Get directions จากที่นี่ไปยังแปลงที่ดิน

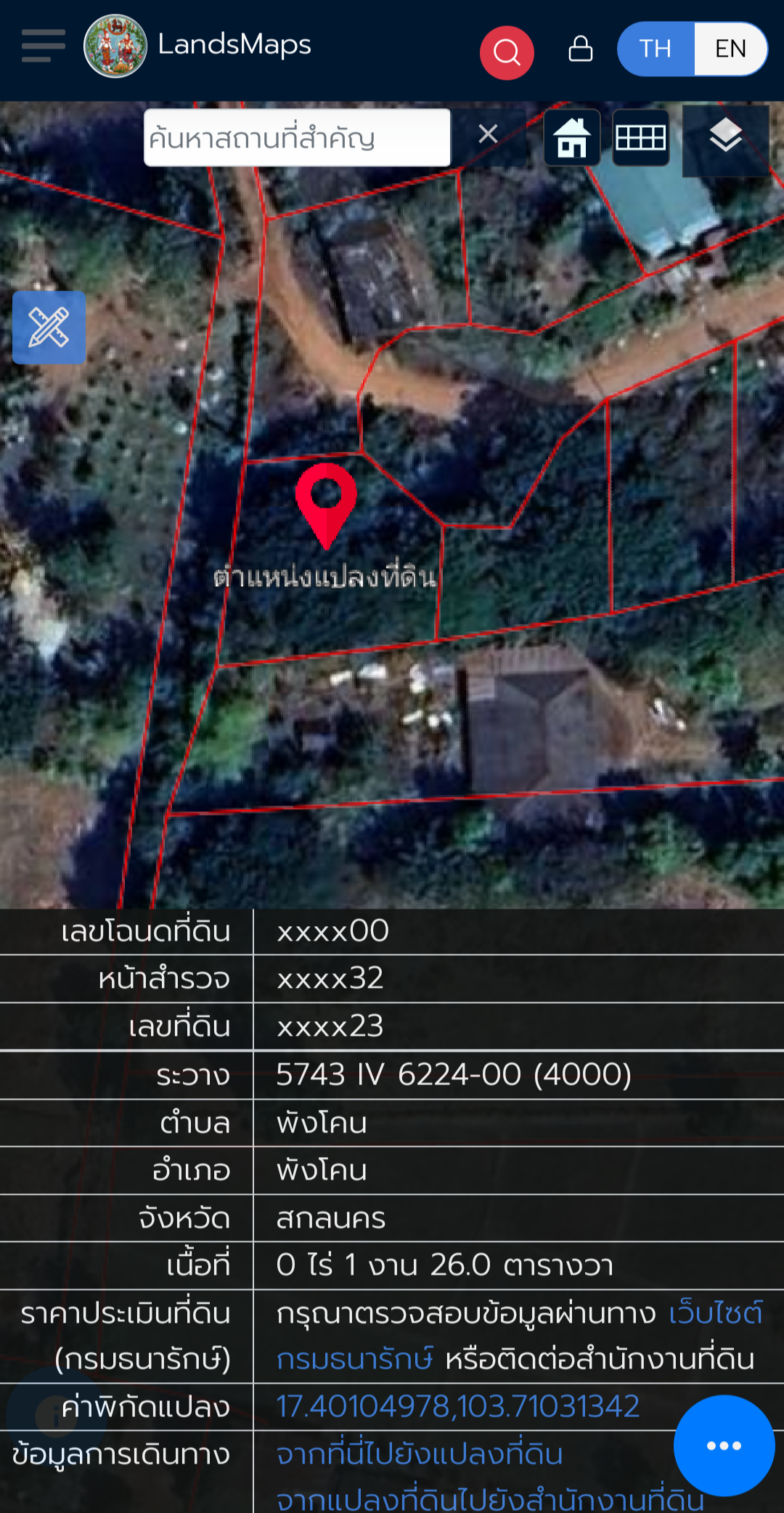420,1454
